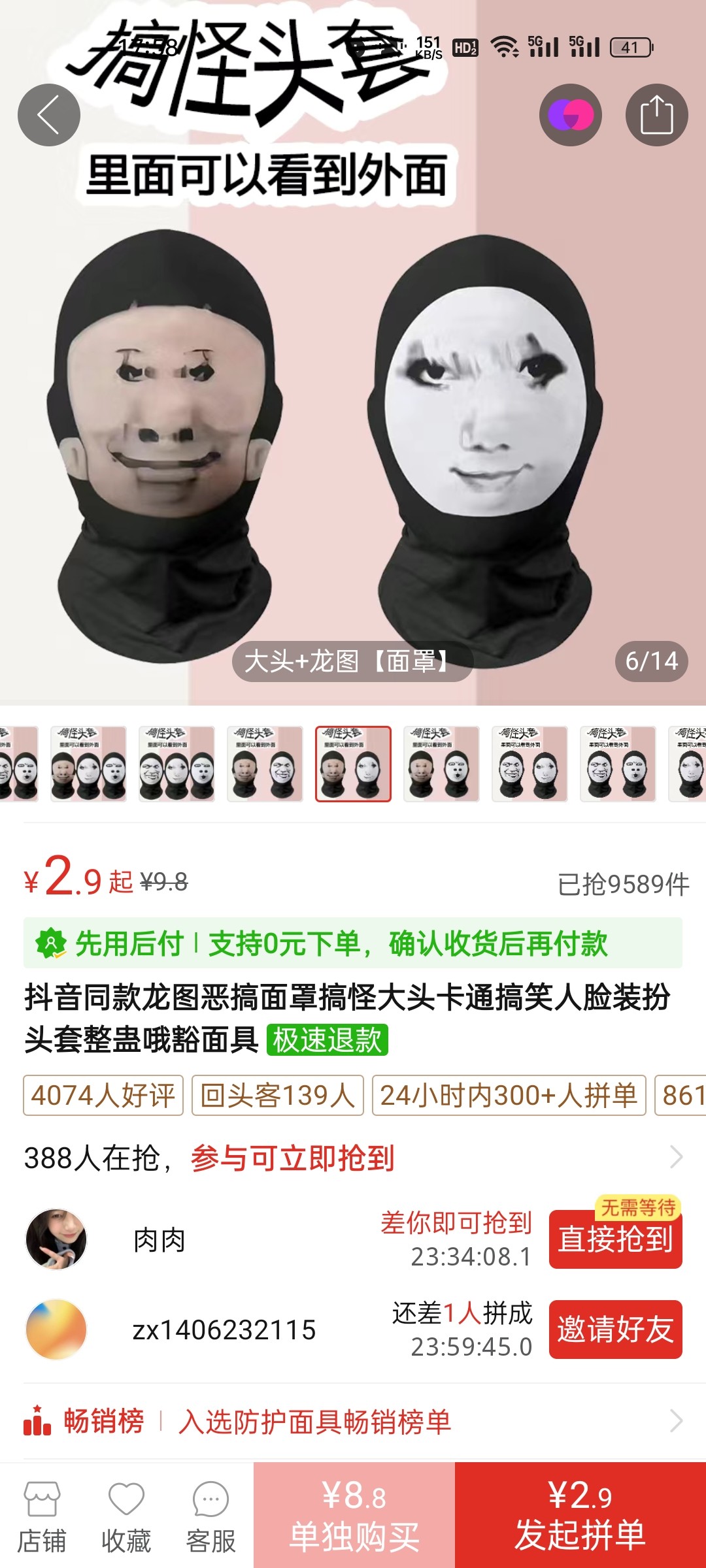Tap 24小时内300+人拼单 tag
This screenshot has width=706, height=1568.
(509, 1095)
